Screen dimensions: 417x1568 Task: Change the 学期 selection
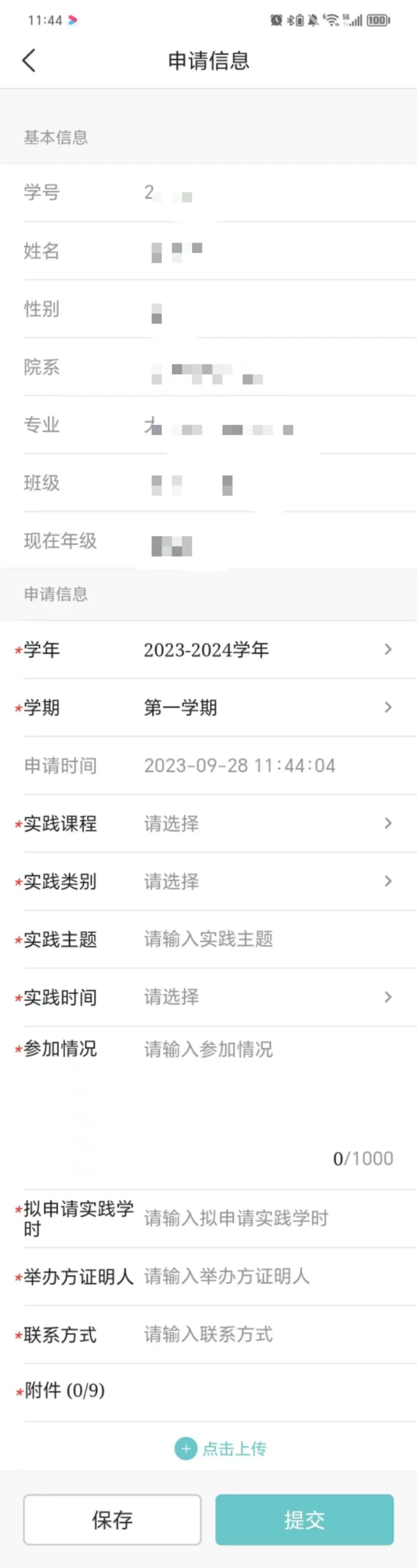coord(266,707)
